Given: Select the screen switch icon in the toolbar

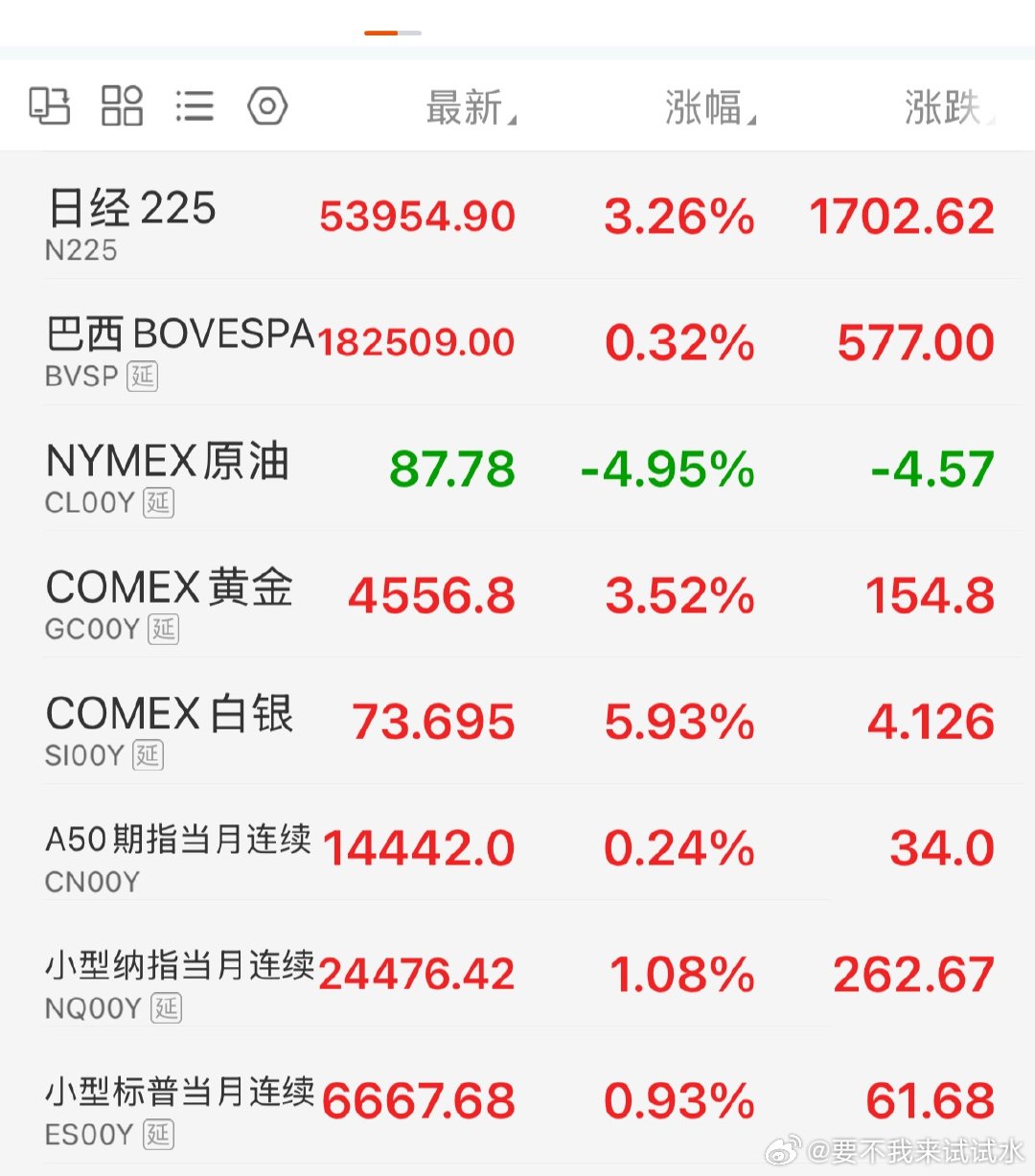Looking at the screenshot, I should point(51,105).
